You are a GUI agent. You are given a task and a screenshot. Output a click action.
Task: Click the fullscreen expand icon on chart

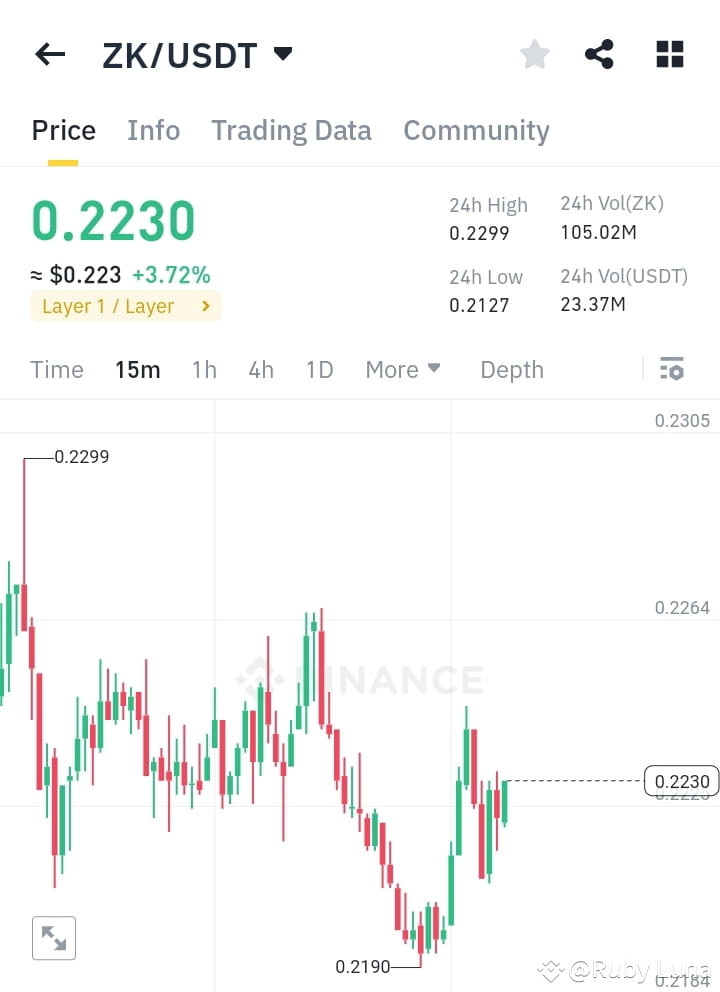pyautogui.click(x=53, y=938)
